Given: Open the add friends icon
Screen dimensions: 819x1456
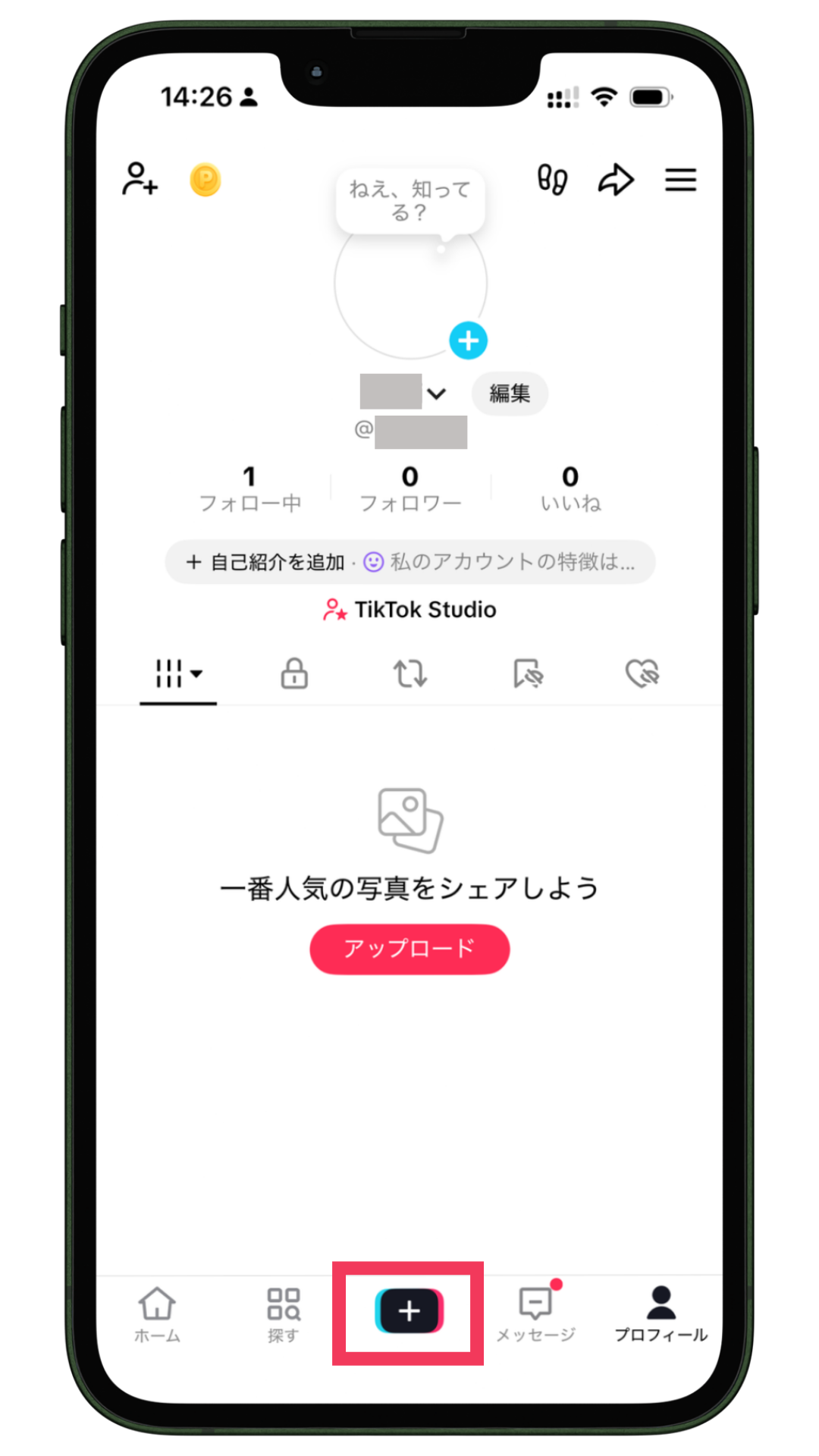Looking at the screenshot, I should [140, 180].
